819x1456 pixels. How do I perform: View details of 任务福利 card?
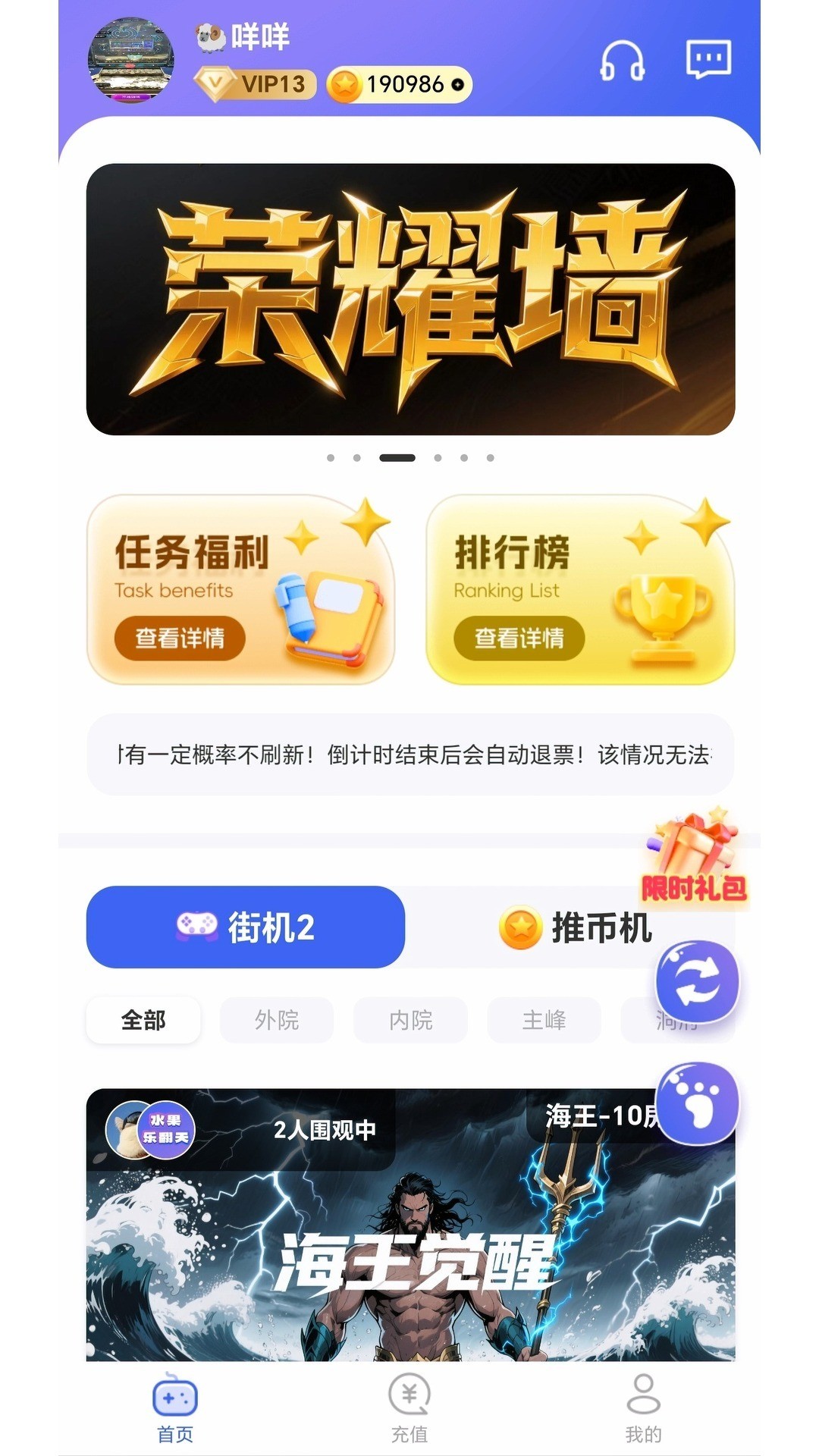(x=180, y=638)
